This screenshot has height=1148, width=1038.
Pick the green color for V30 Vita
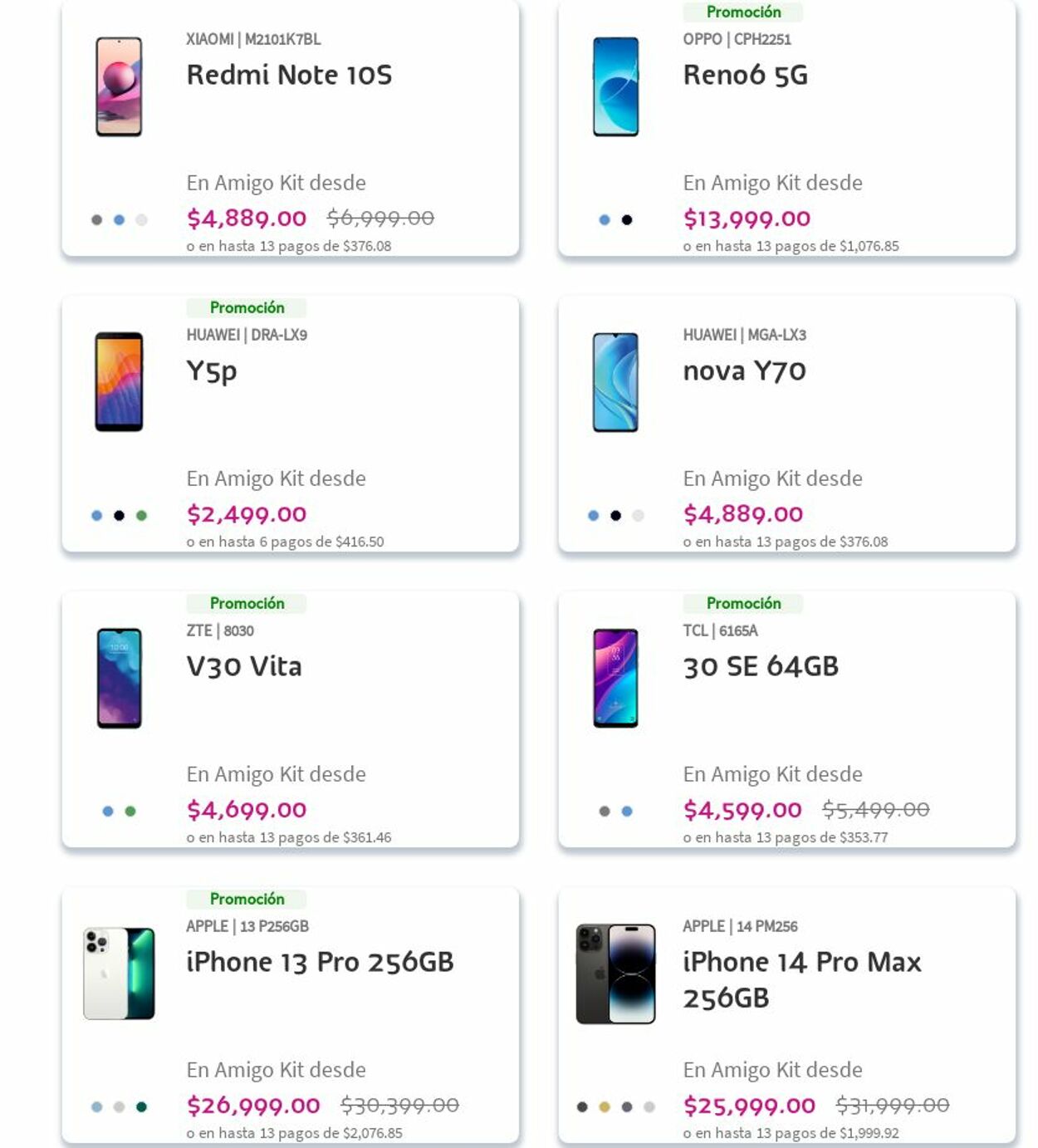coord(130,812)
